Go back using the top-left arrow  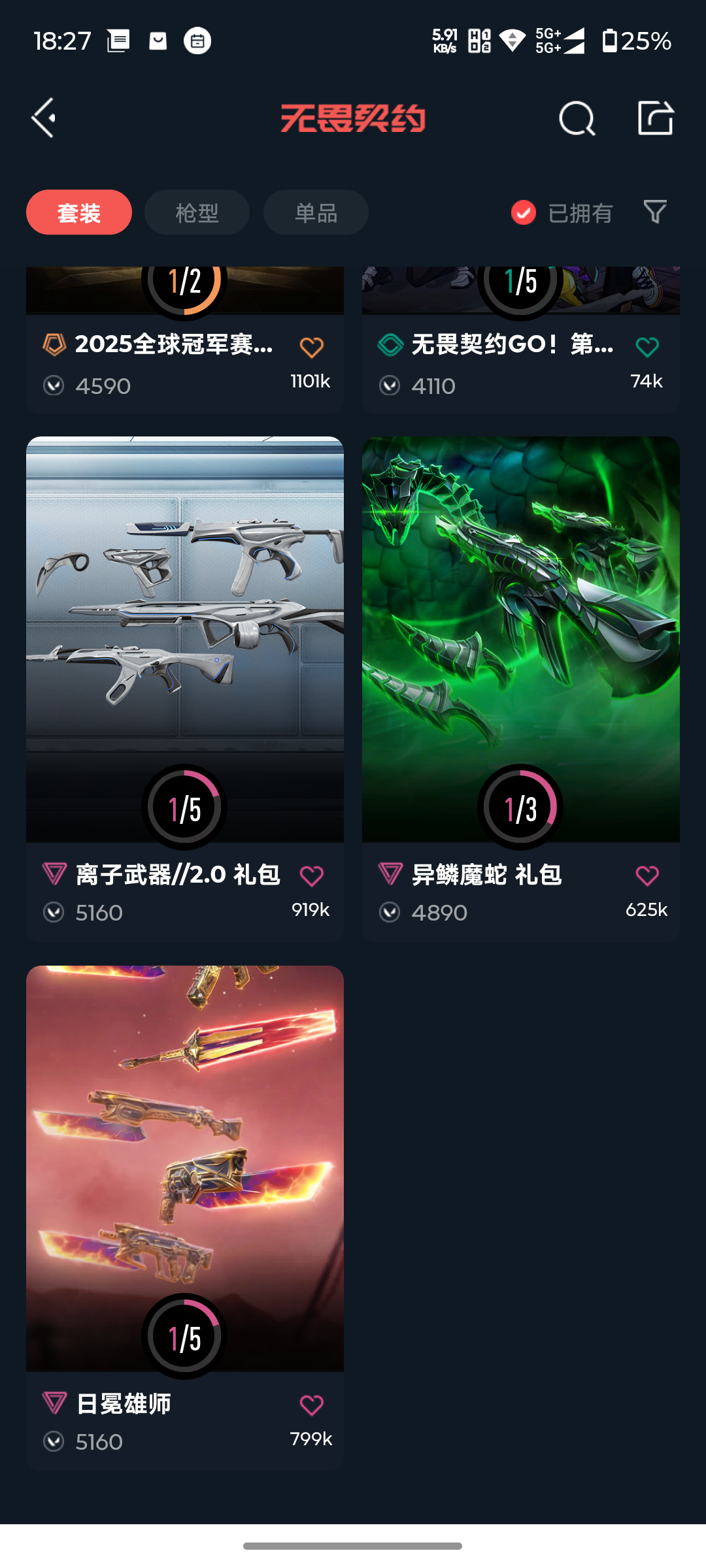44,118
